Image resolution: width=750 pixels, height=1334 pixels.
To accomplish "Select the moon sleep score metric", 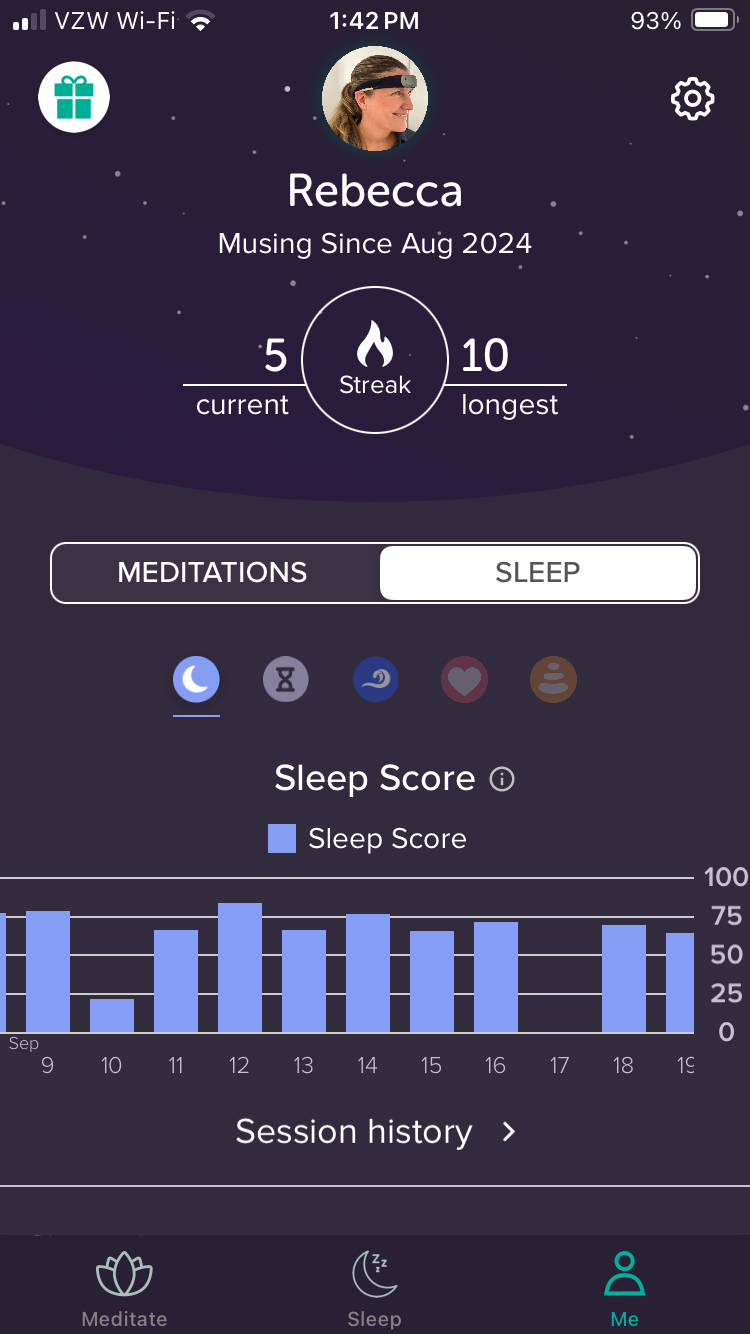I will coord(196,681).
